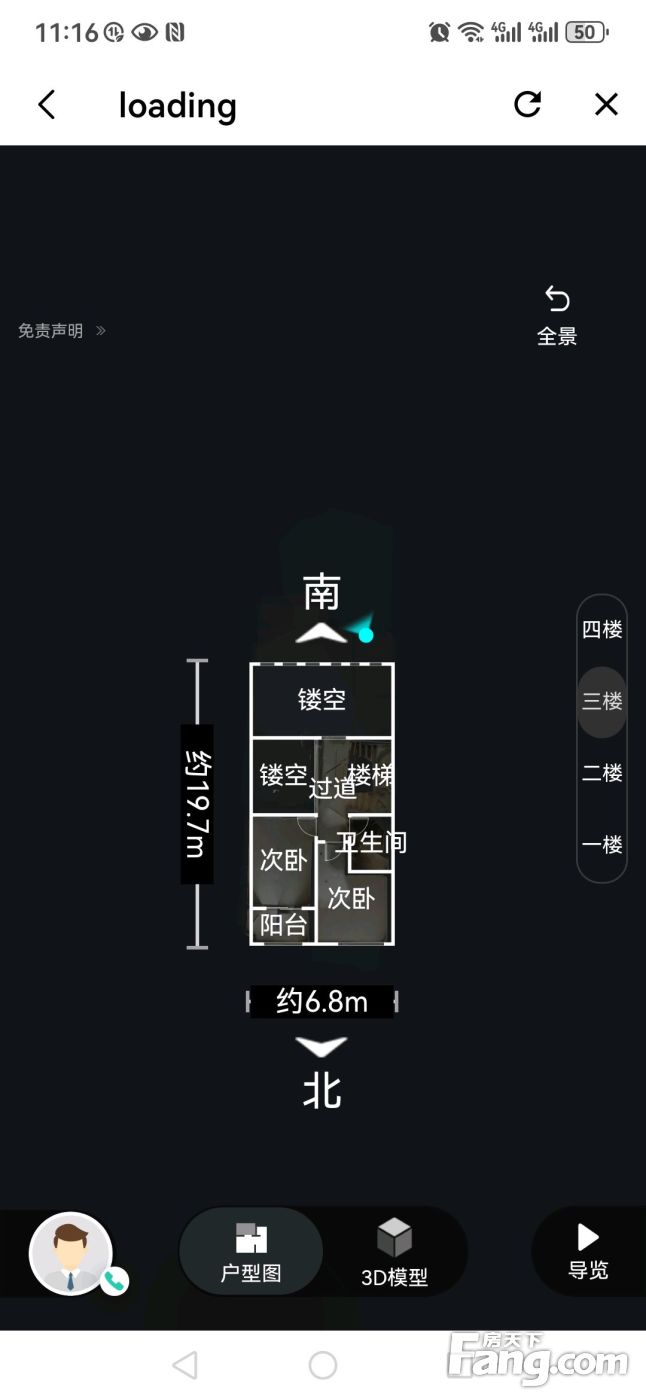Switch to 3D模型 view

(x=395, y=1252)
